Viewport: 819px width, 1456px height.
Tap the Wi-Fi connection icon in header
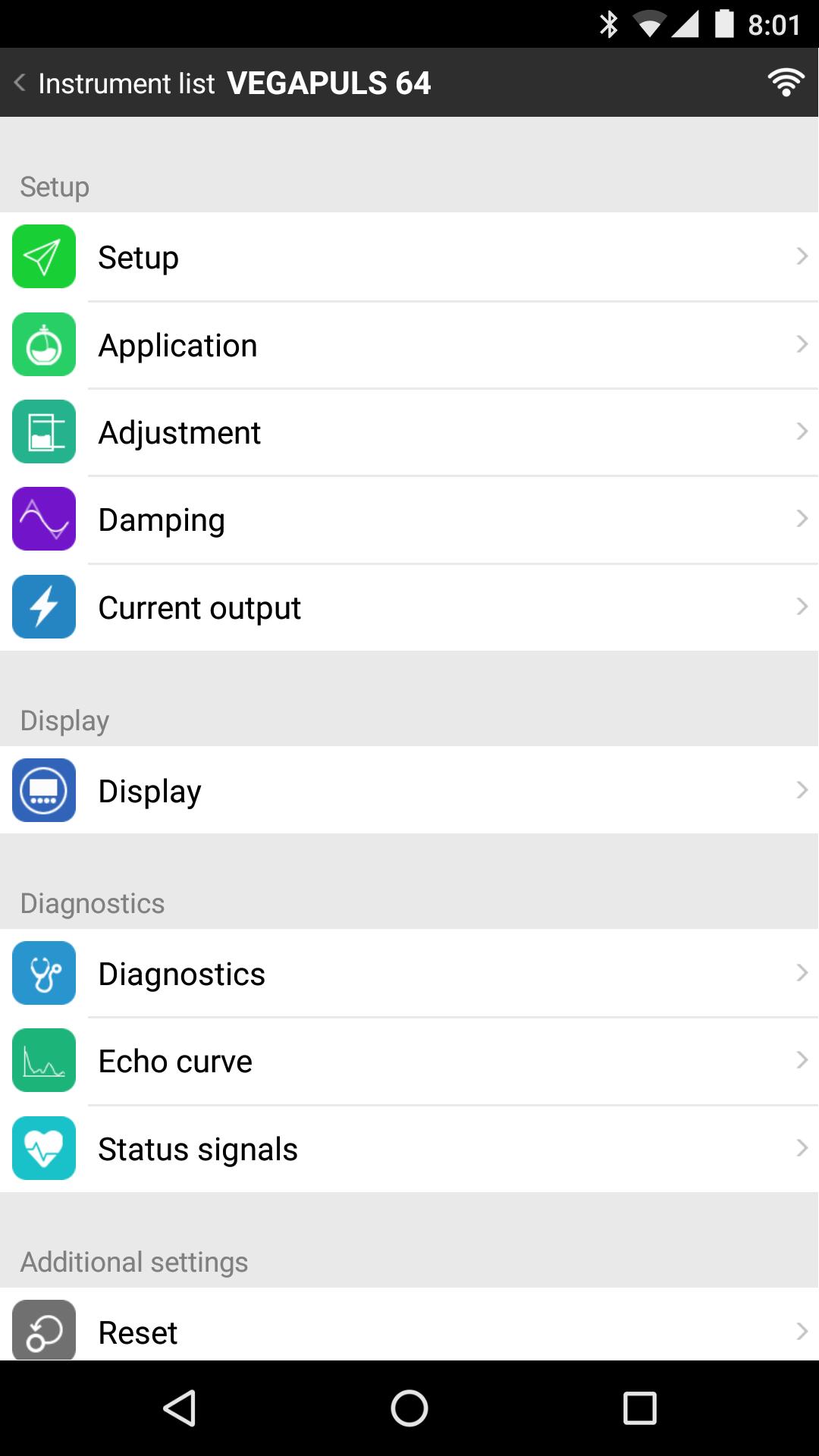(x=786, y=82)
